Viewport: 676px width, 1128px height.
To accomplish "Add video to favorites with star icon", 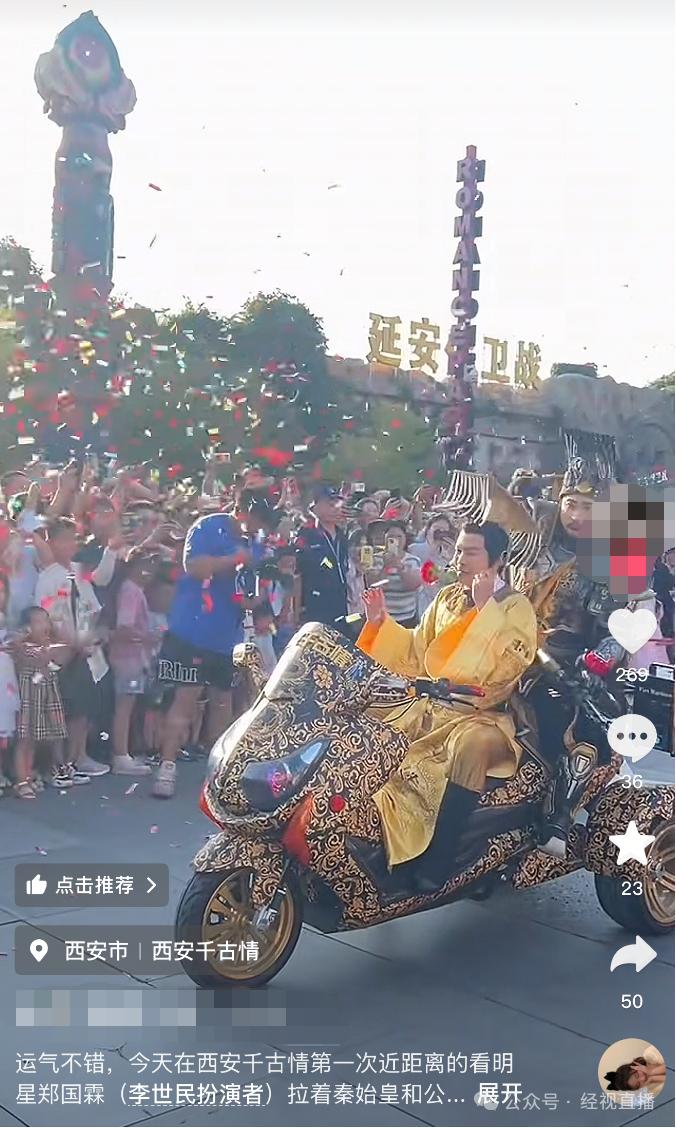I will [x=632, y=844].
